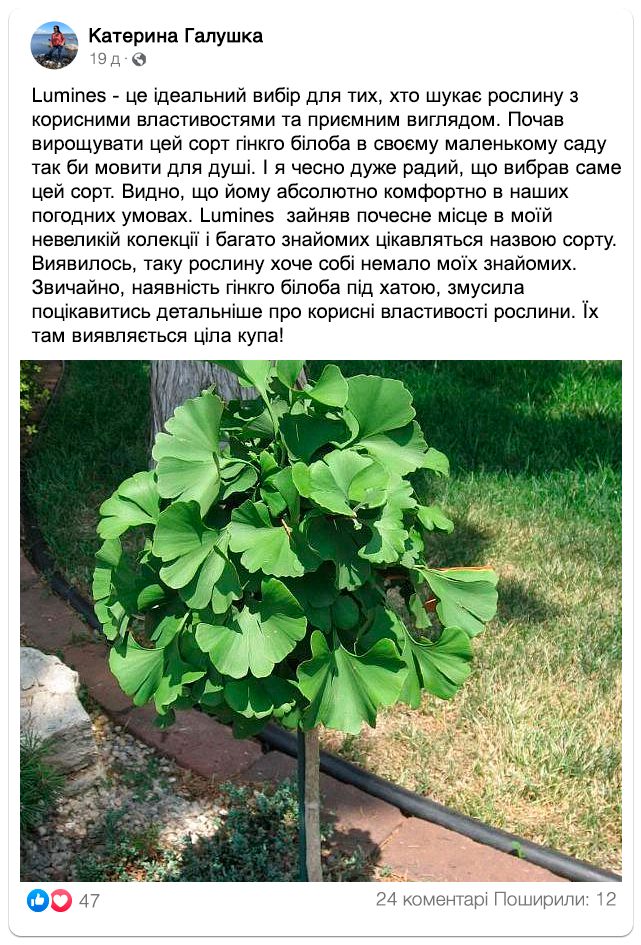641x945 pixels.
Task: Open the ginkgo plant photo in the post
Action: pyautogui.click(x=320, y=620)
